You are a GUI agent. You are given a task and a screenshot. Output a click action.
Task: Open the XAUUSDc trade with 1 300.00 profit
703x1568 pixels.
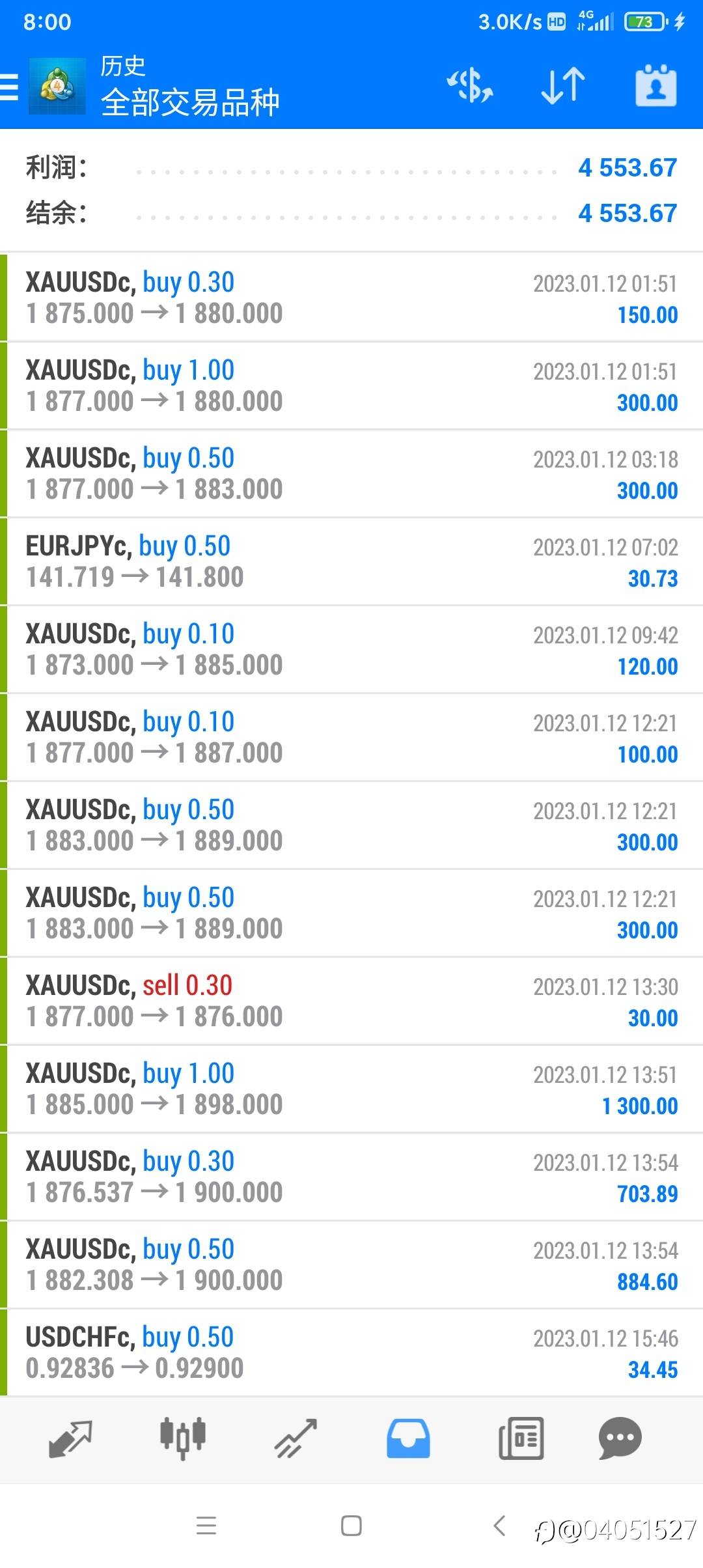tap(351, 1089)
